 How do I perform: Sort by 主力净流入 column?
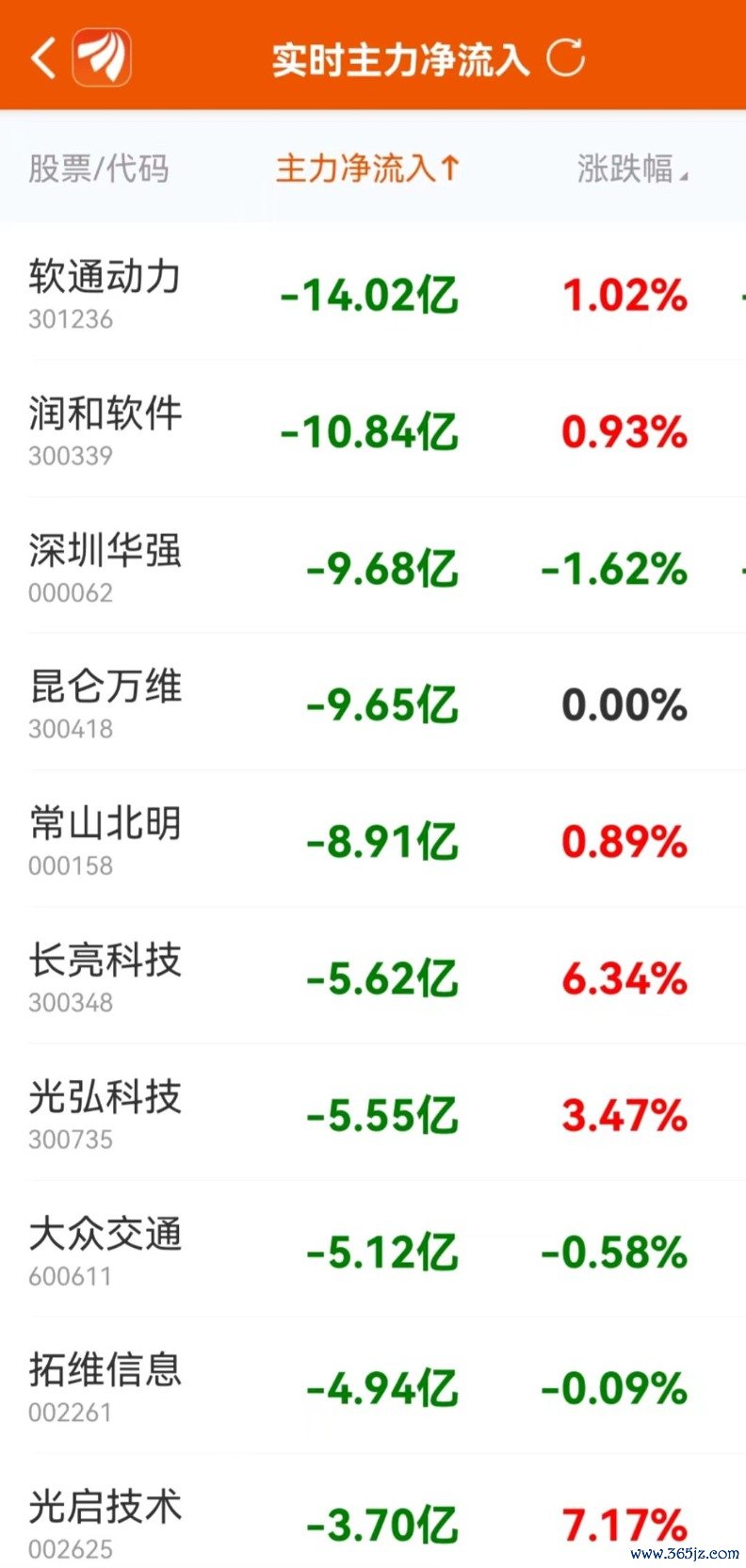tap(366, 169)
